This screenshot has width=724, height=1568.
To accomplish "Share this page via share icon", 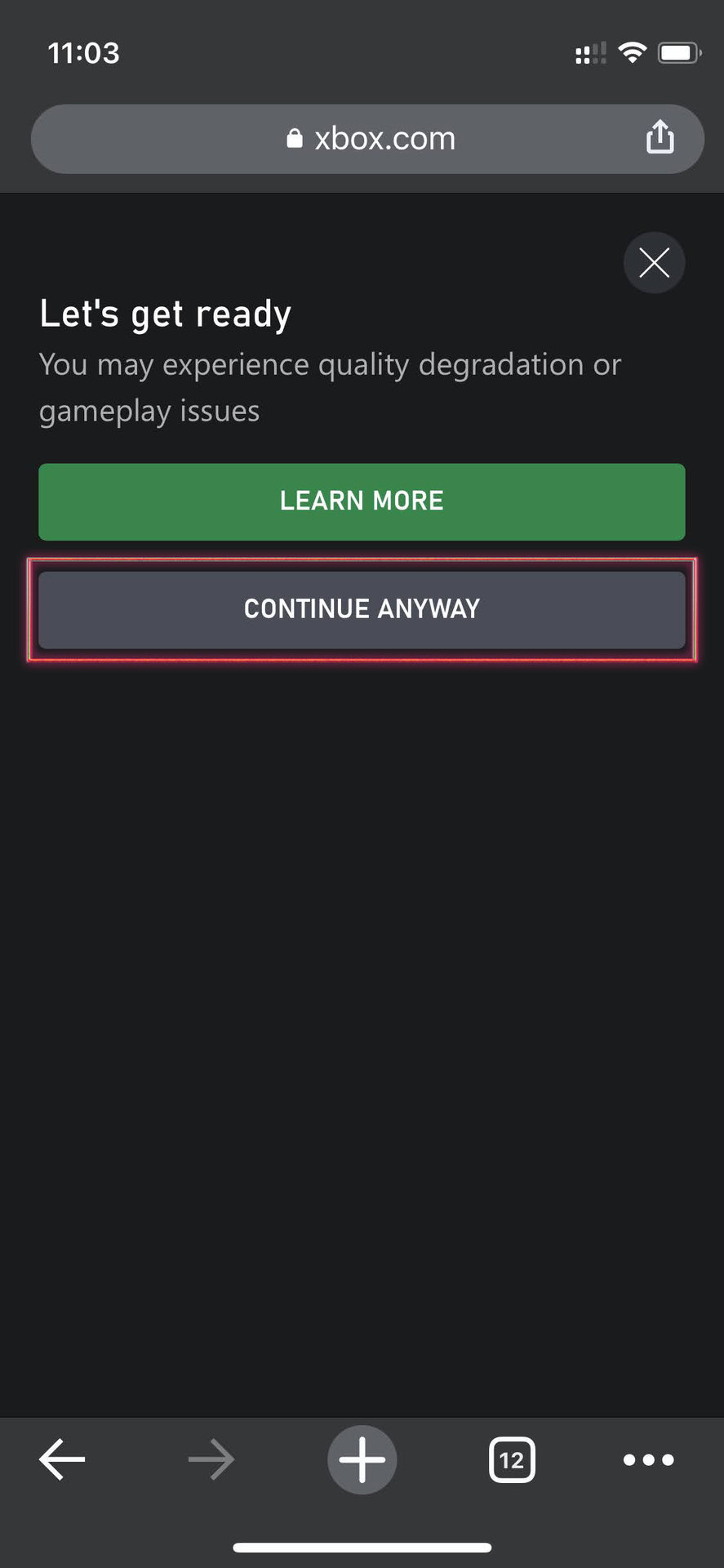I will coord(660,137).
